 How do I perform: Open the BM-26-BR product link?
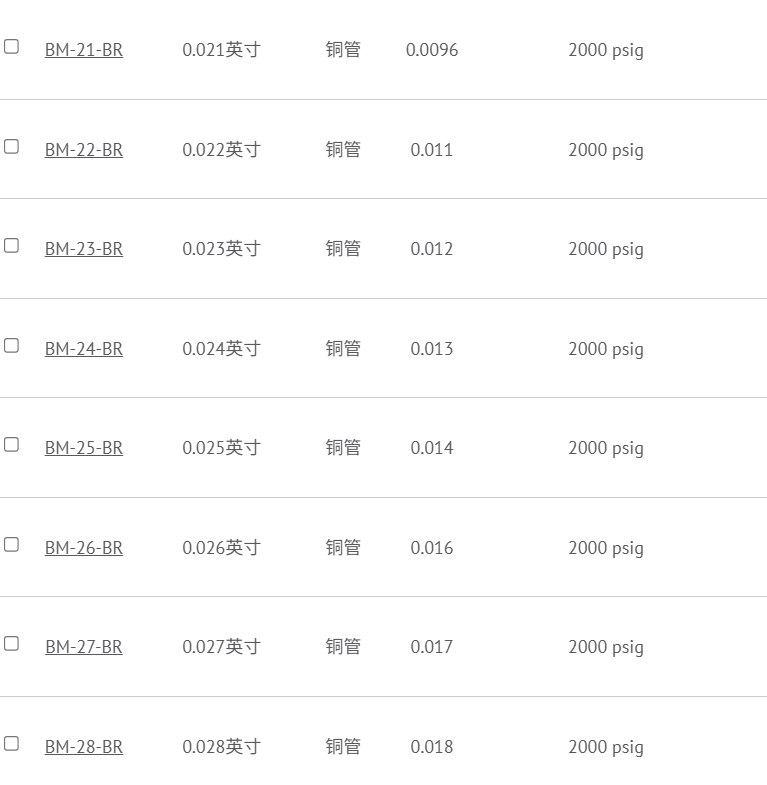[x=84, y=548]
